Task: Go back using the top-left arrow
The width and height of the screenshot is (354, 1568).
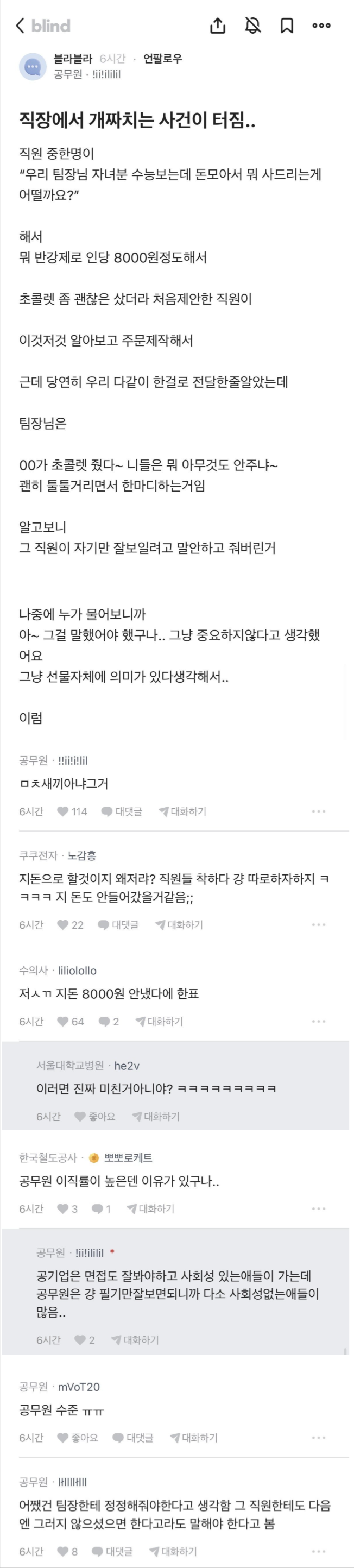Action: pyautogui.click(x=20, y=26)
